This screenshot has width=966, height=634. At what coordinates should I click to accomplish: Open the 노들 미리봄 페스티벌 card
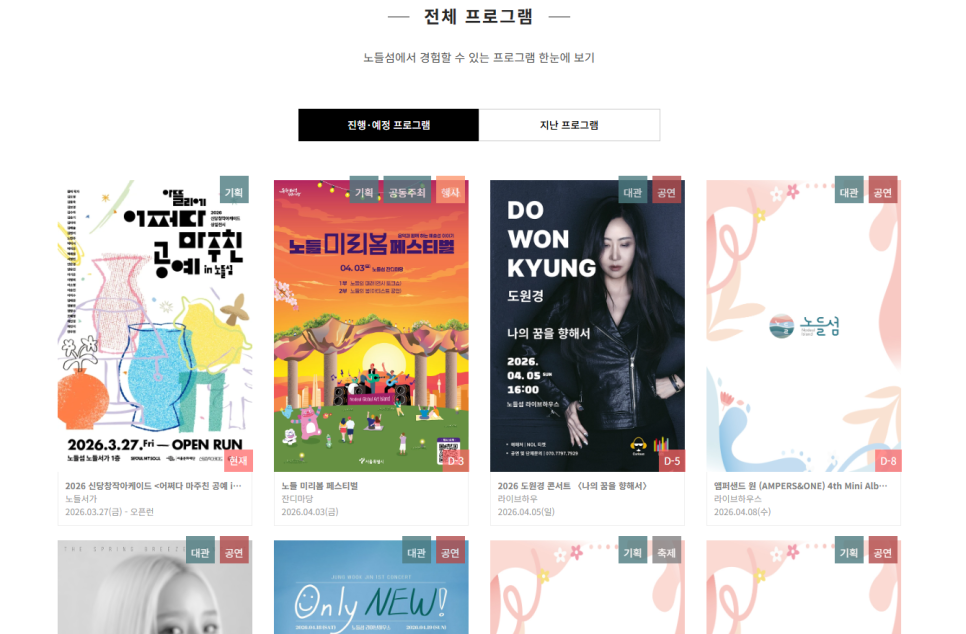pos(371,326)
